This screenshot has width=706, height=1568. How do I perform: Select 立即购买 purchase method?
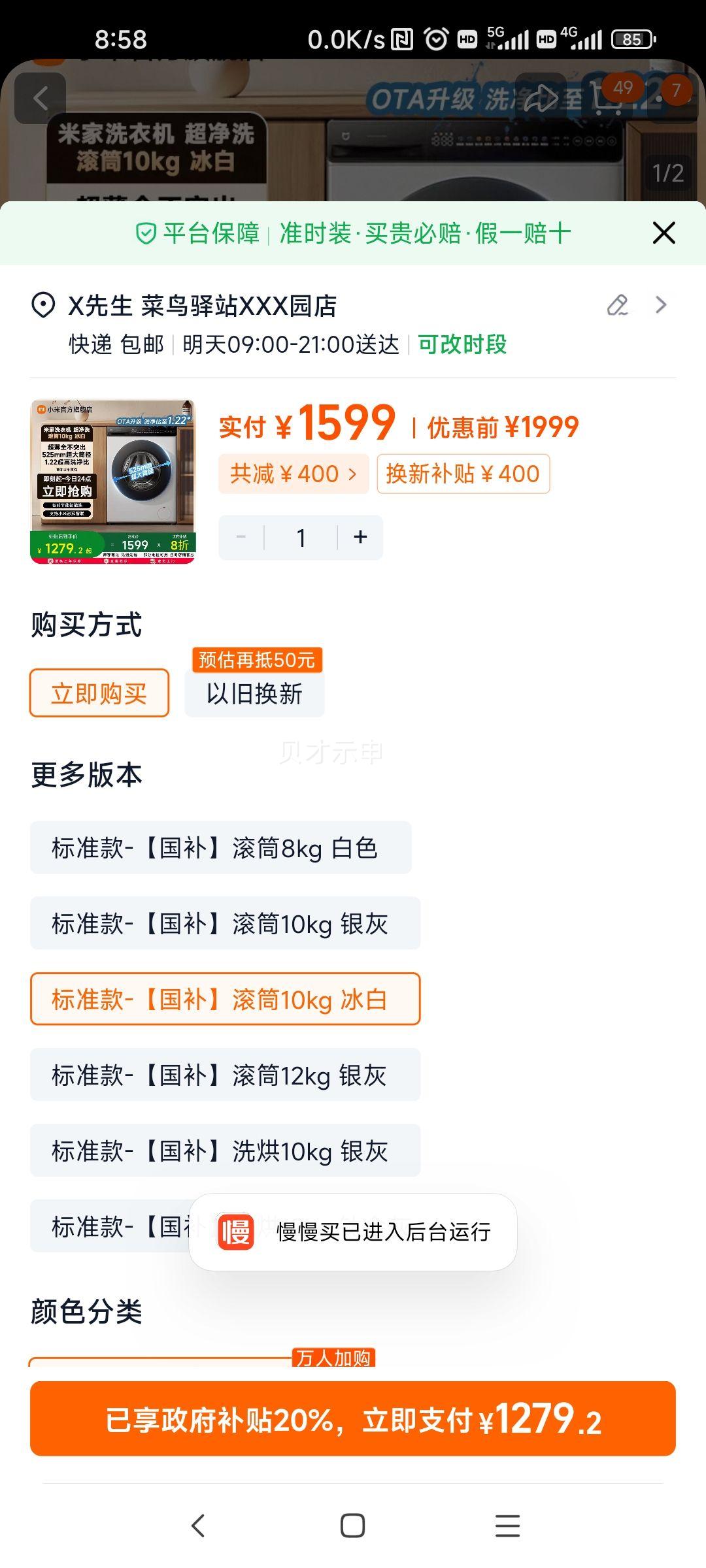[x=99, y=693]
